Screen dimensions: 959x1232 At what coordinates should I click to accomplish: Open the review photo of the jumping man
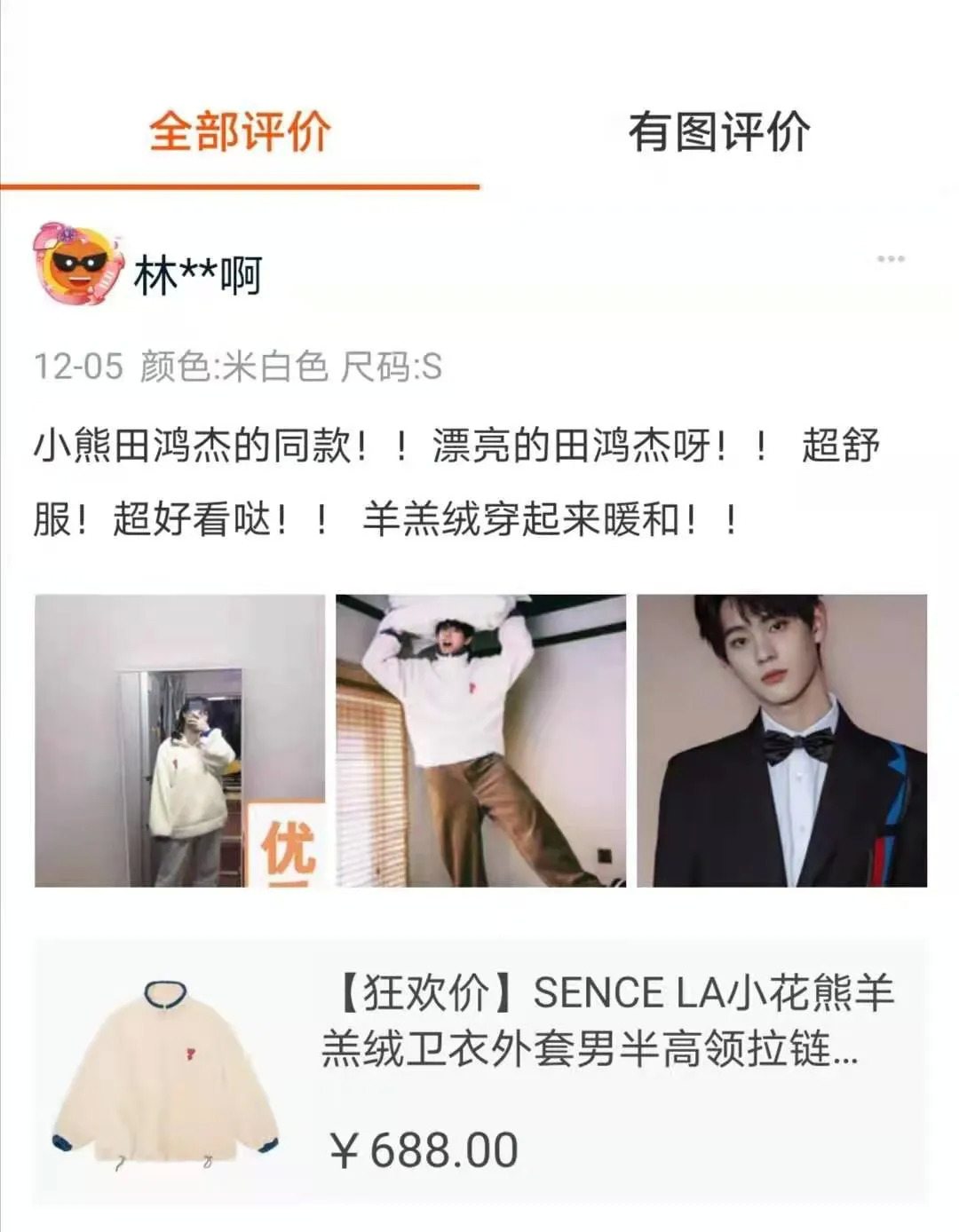point(480,740)
